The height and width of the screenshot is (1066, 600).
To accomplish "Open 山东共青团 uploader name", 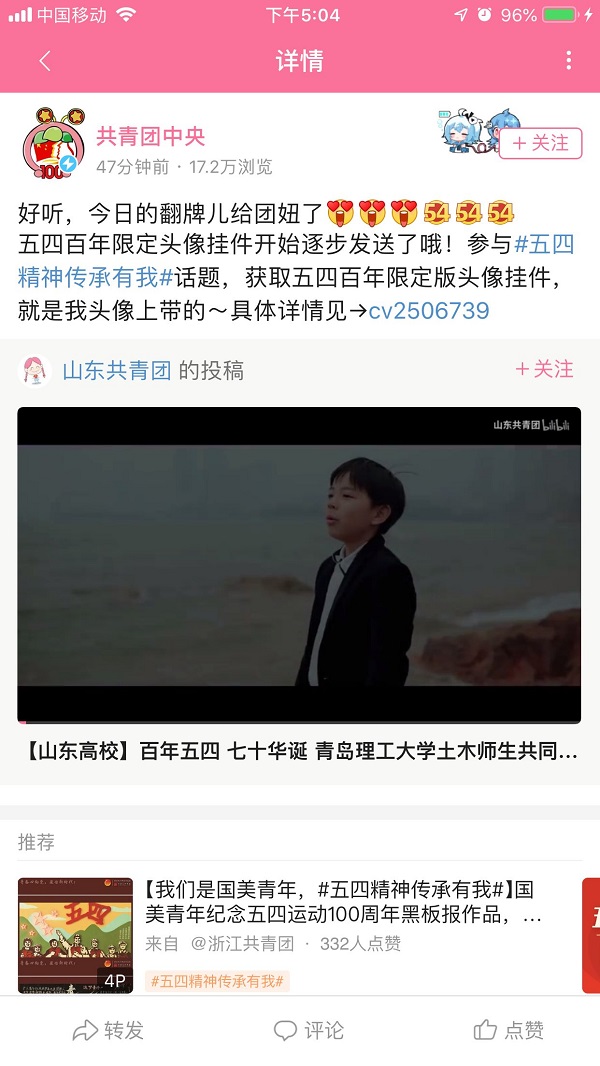I will click(x=117, y=370).
